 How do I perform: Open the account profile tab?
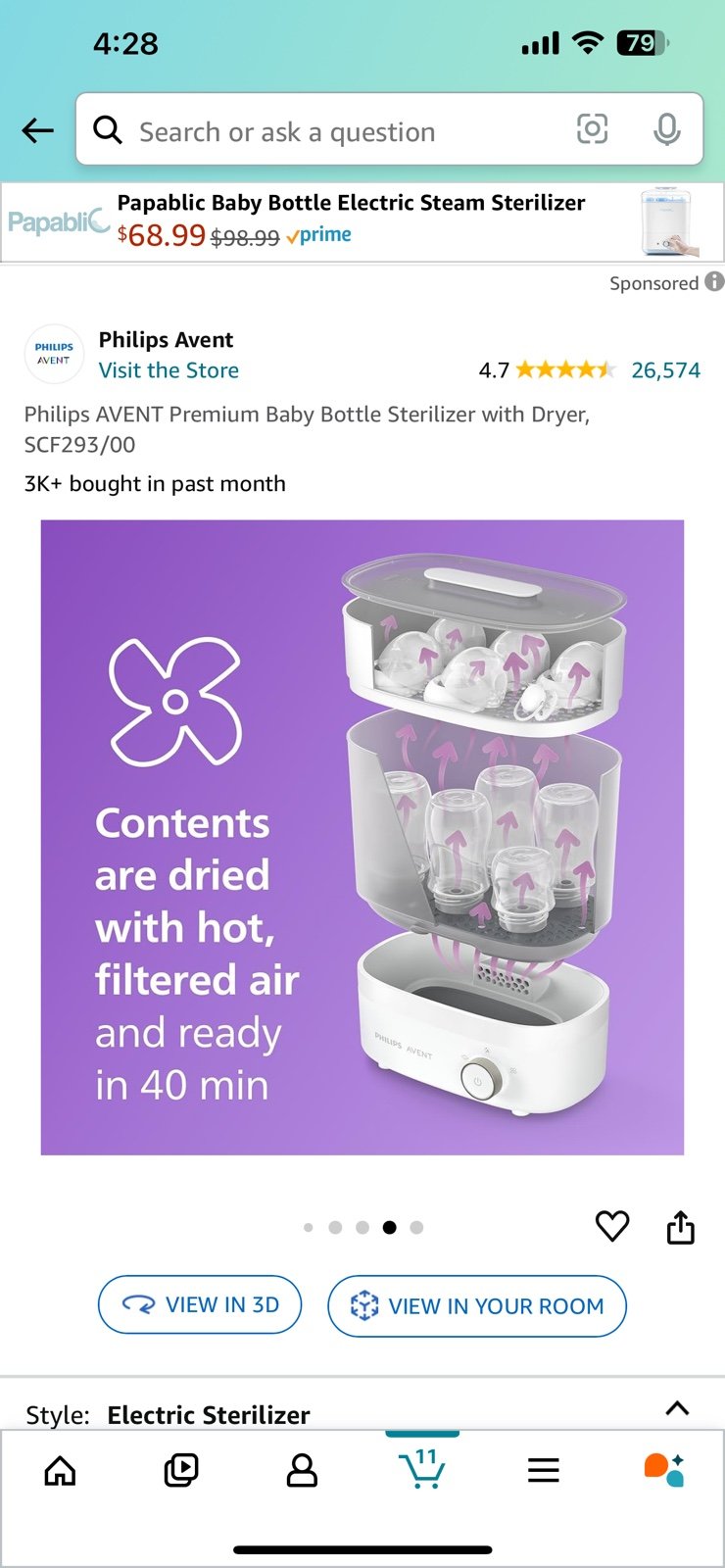302,1470
